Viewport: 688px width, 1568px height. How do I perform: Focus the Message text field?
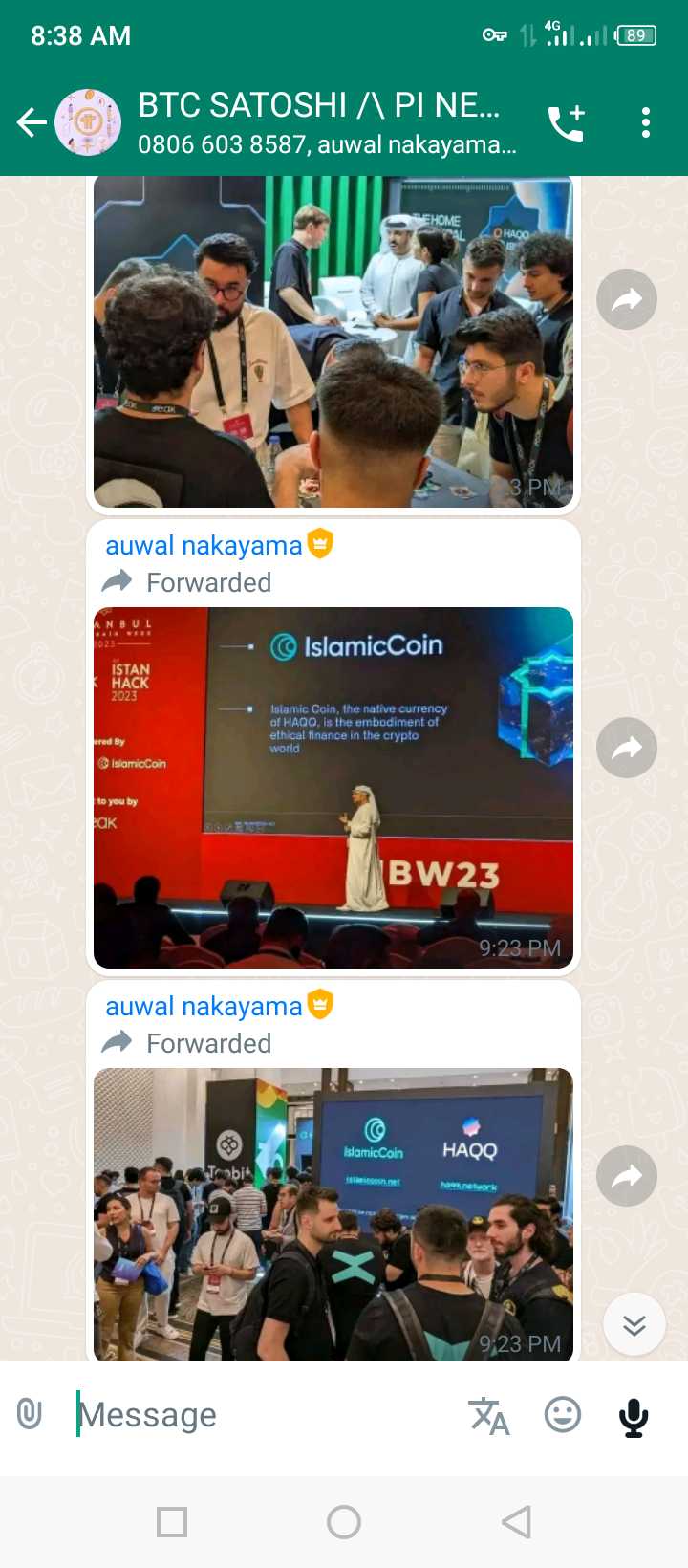tap(258, 1415)
